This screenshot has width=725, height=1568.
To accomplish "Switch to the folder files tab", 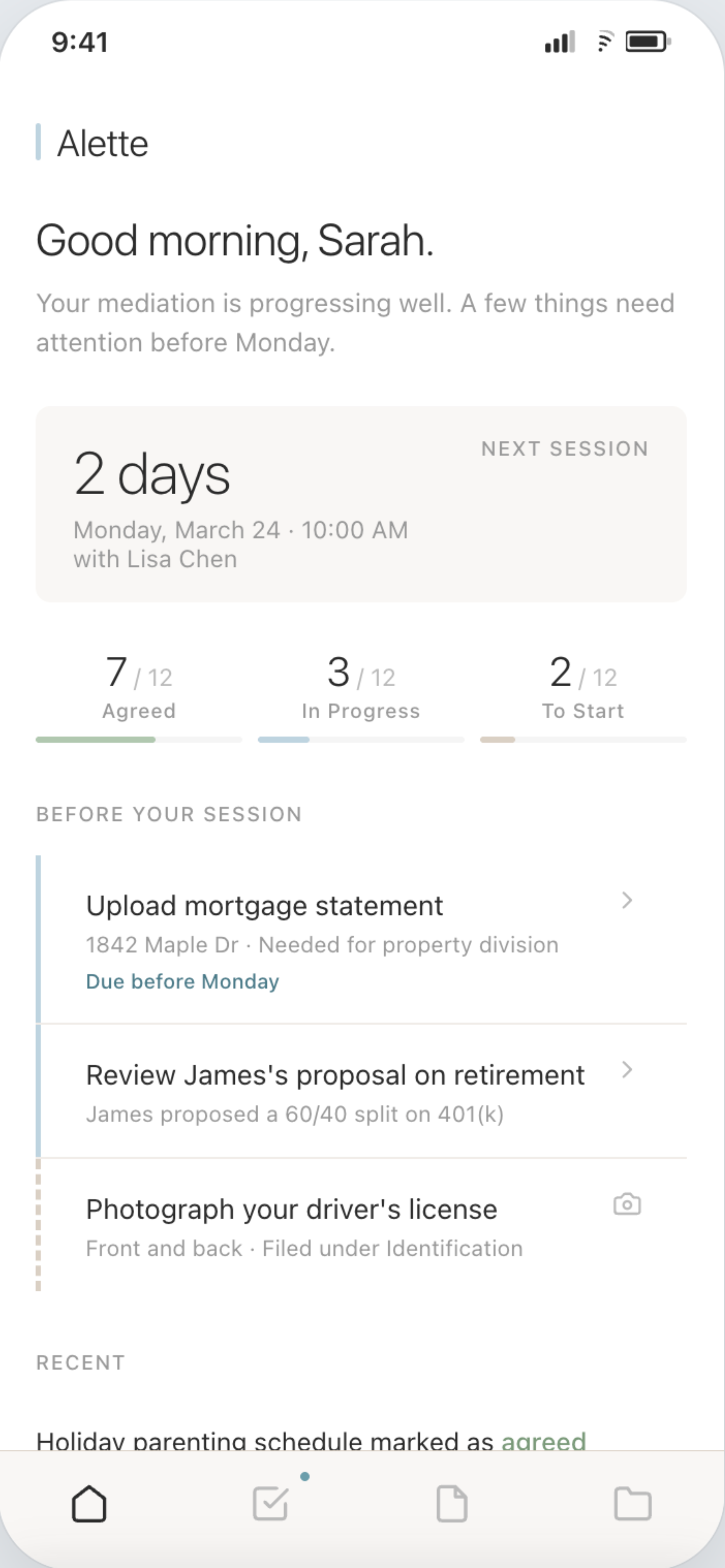I will coord(633,1504).
